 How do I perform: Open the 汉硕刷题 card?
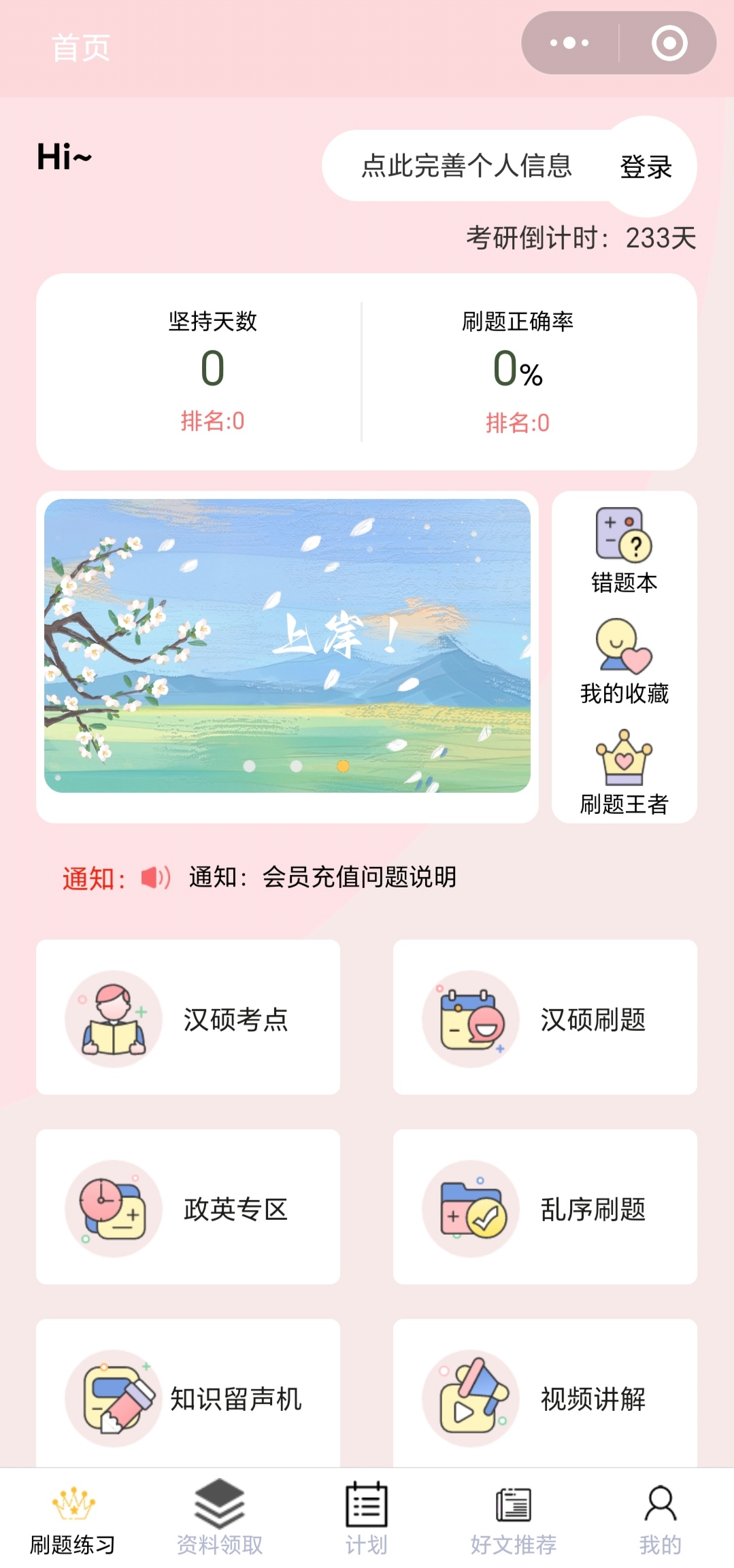545,1017
